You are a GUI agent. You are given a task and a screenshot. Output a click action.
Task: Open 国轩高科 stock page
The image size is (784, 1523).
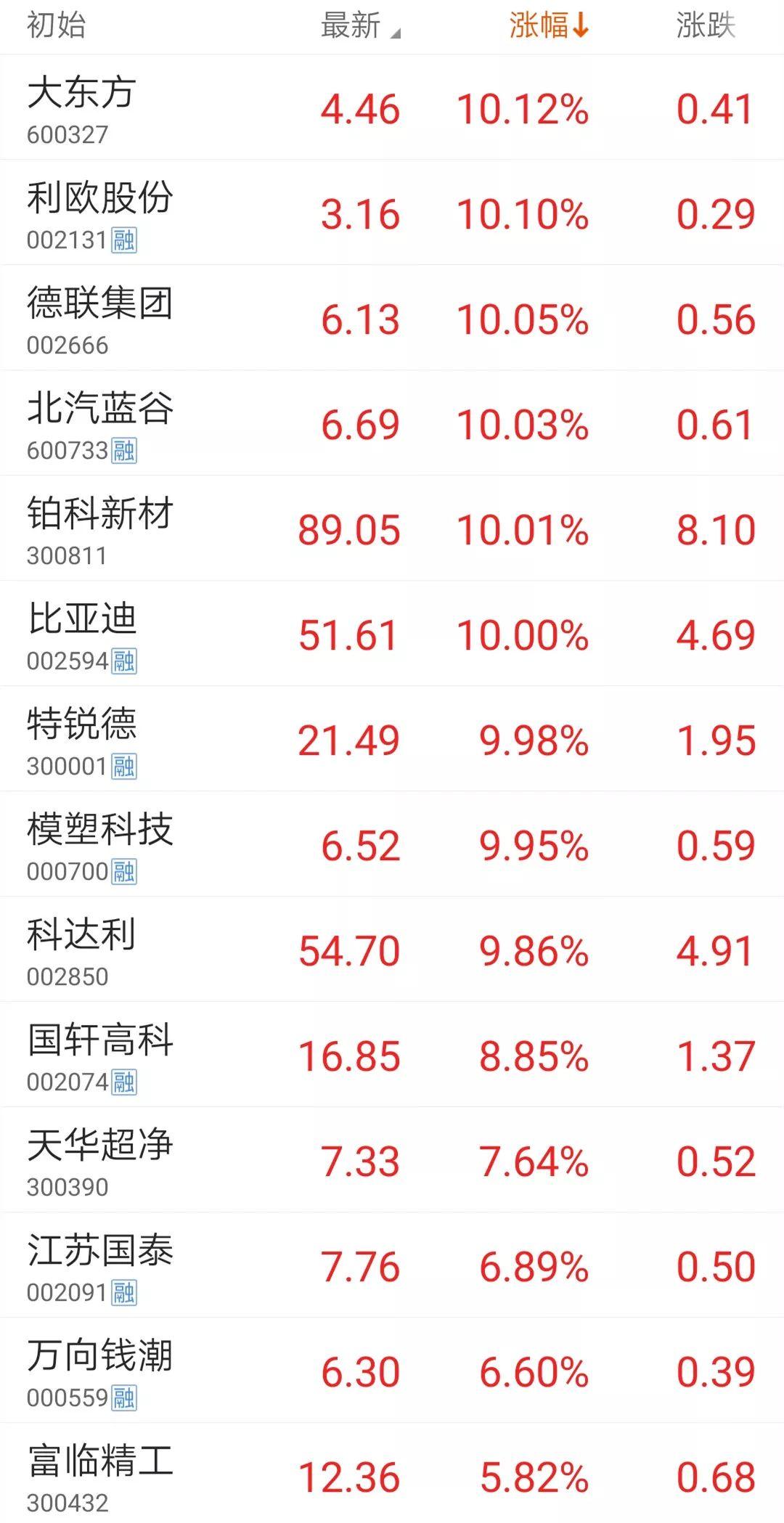(392, 1055)
